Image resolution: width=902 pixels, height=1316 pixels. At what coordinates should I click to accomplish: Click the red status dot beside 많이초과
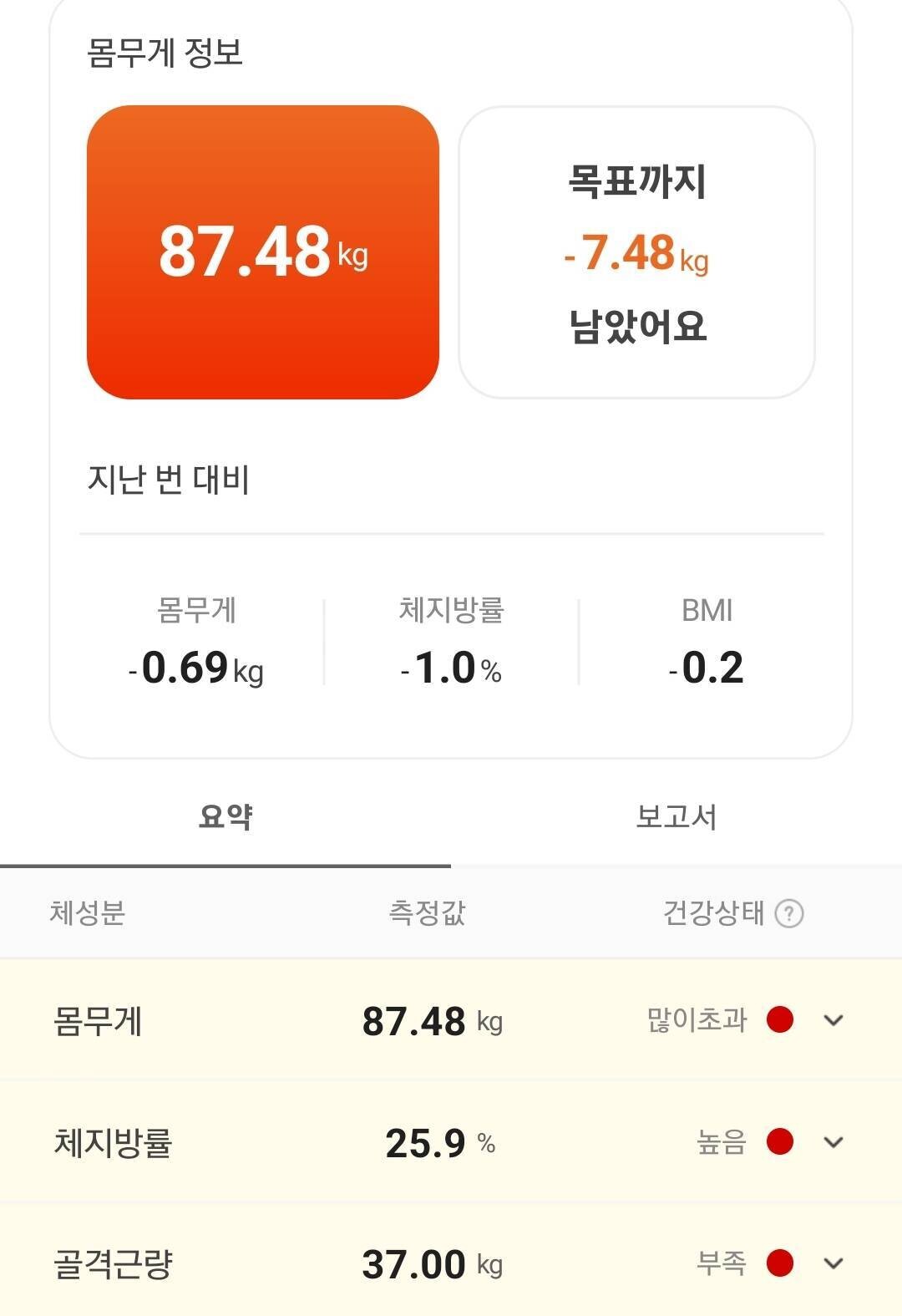click(x=779, y=1019)
